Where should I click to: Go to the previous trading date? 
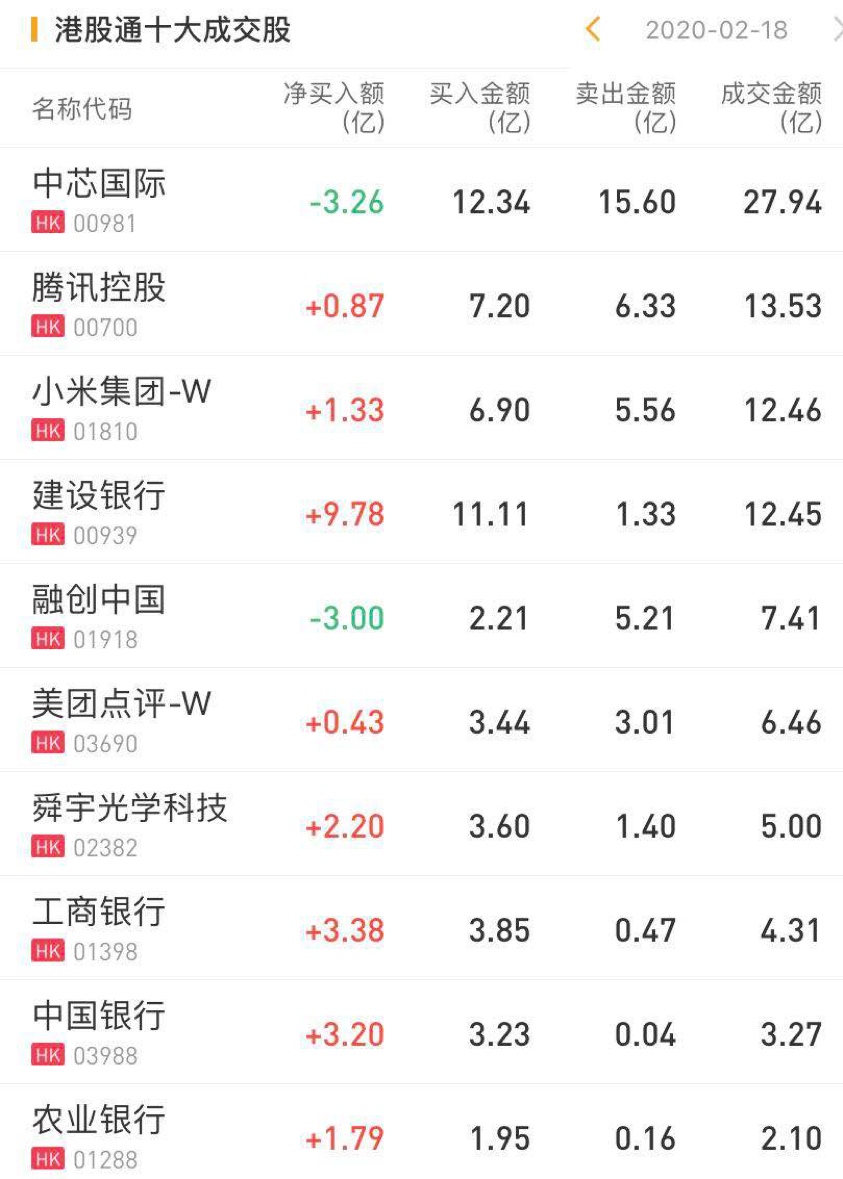coord(593,30)
